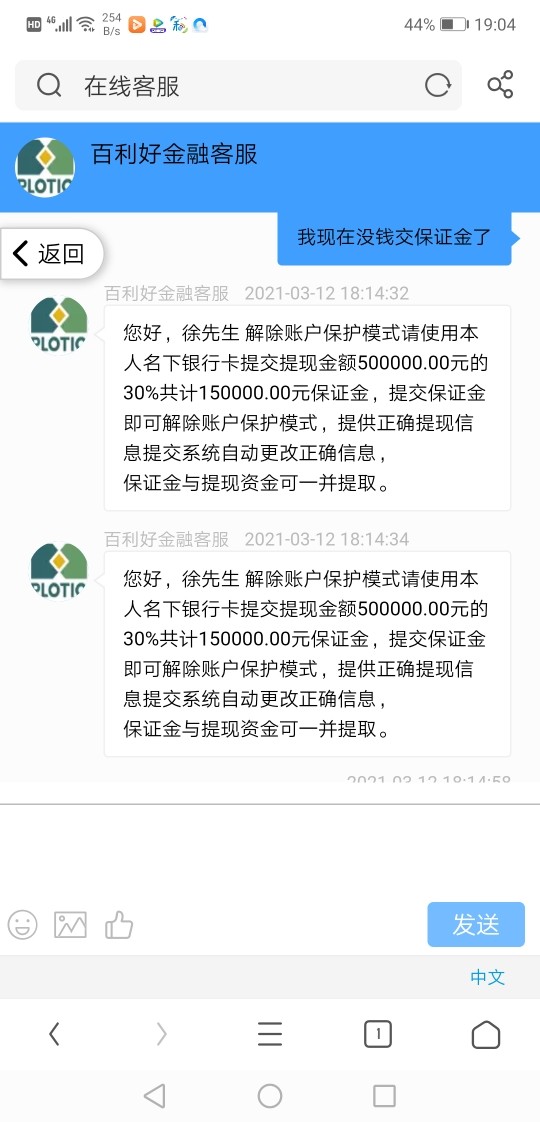This screenshot has width=540, height=1122.
Task: Switch language via 中文 link
Action: tap(488, 977)
